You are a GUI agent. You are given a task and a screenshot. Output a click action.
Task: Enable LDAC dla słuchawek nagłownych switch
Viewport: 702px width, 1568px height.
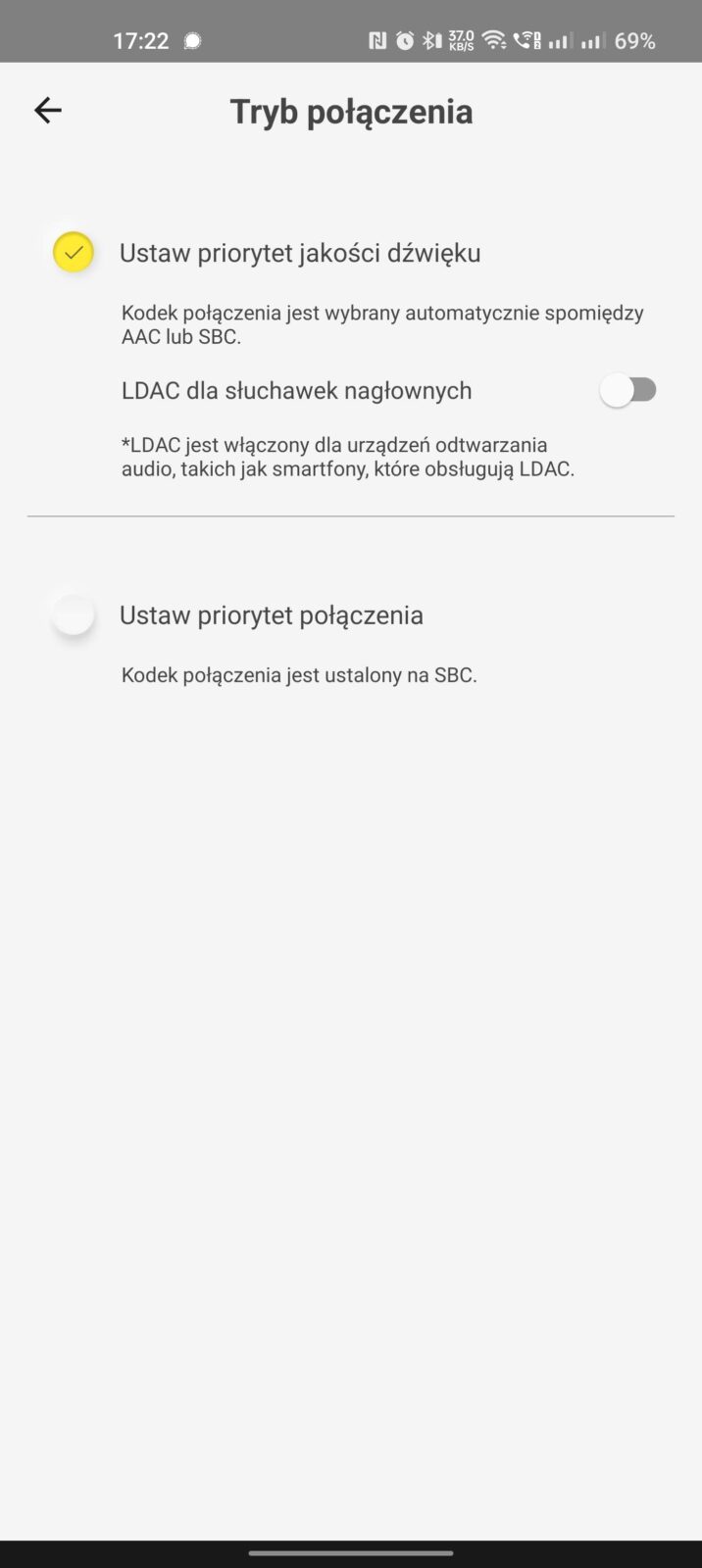tap(627, 391)
